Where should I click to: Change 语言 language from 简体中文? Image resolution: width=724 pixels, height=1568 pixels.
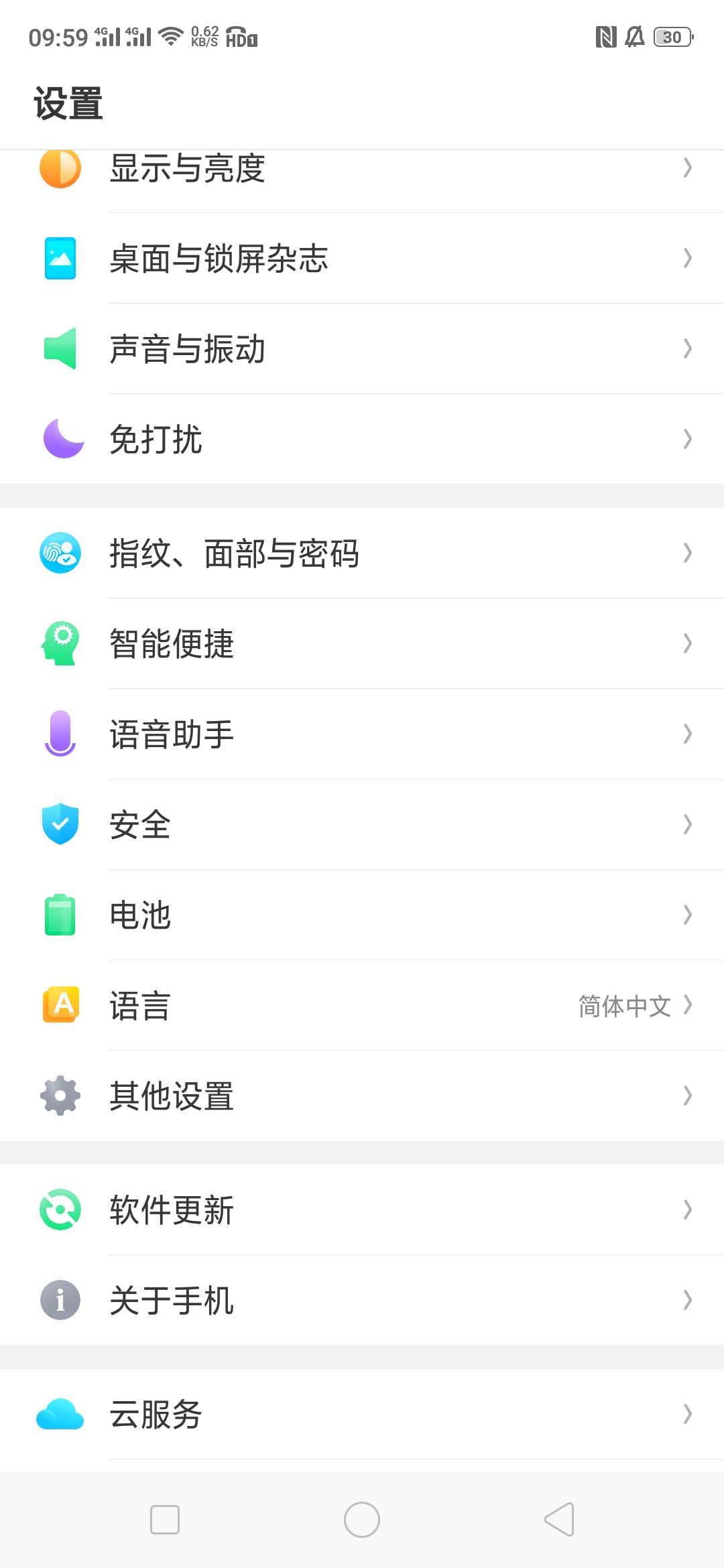(x=362, y=1006)
